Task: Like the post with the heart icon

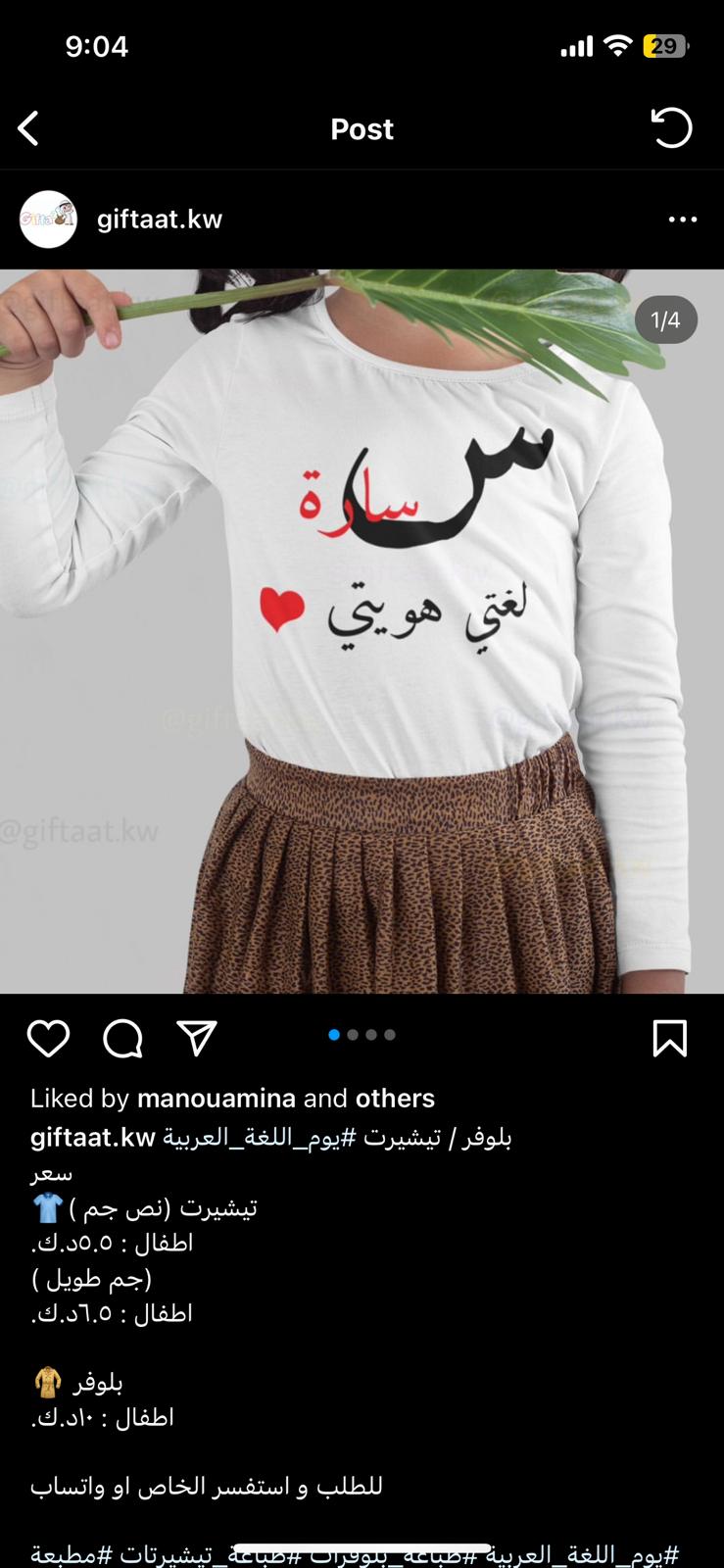Action: click(x=48, y=1039)
